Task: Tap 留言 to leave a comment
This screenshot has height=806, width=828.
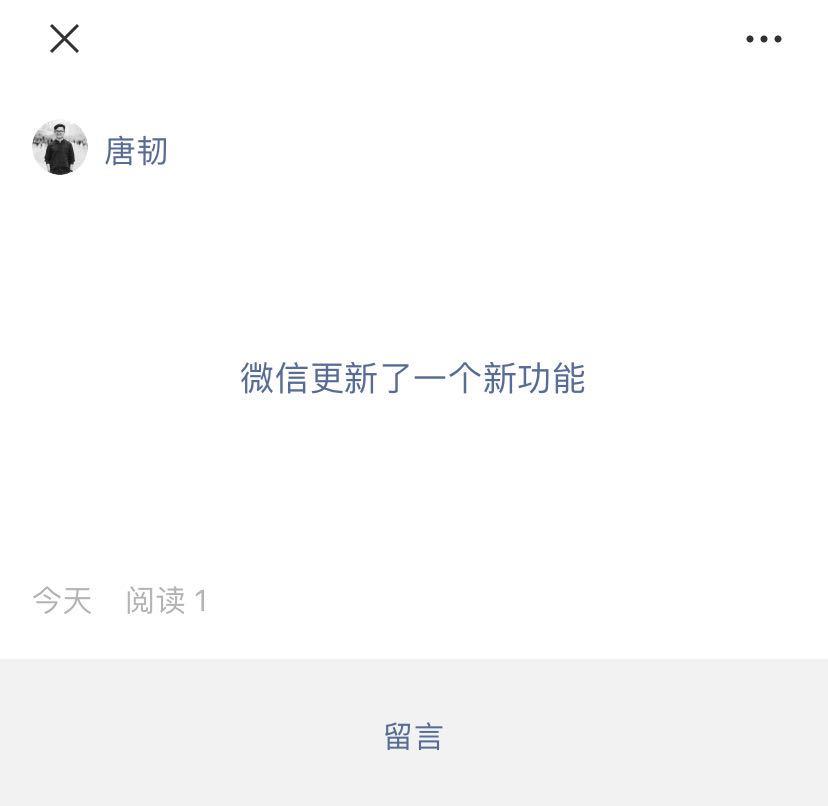Action: click(x=413, y=737)
